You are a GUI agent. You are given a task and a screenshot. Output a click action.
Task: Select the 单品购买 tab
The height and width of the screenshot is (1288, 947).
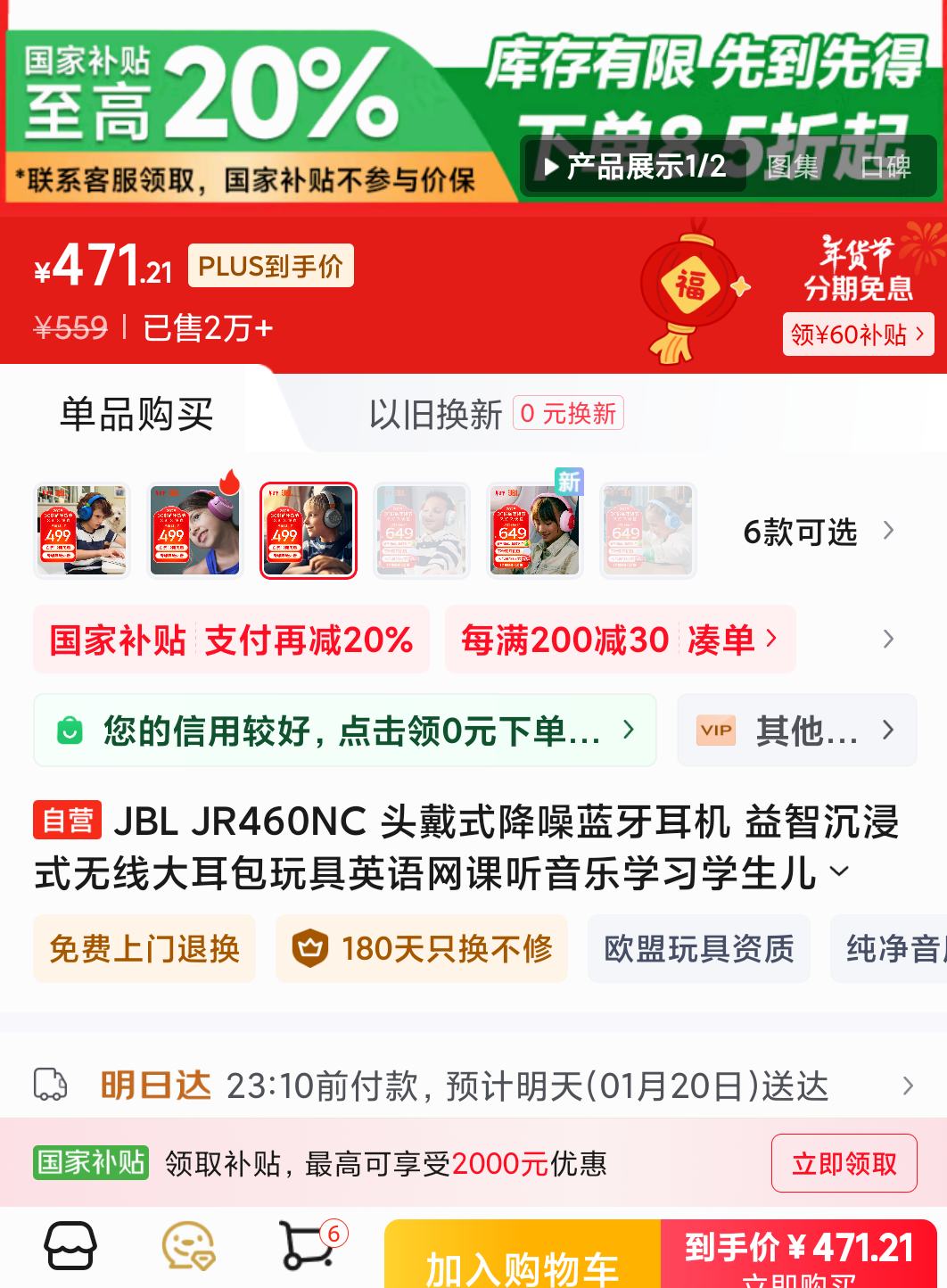tap(136, 414)
